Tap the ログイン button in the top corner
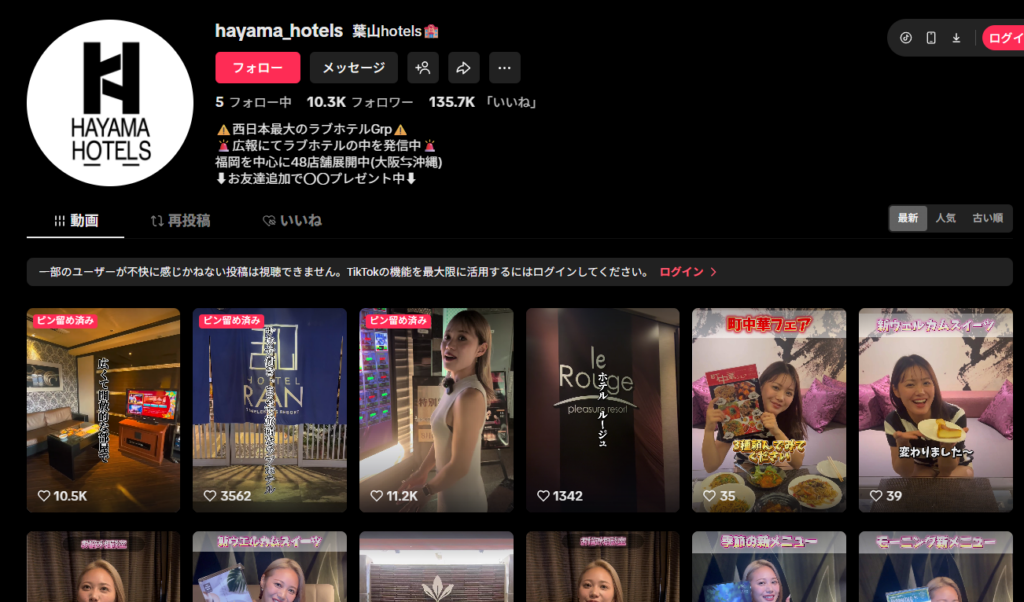 (1003, 38)
